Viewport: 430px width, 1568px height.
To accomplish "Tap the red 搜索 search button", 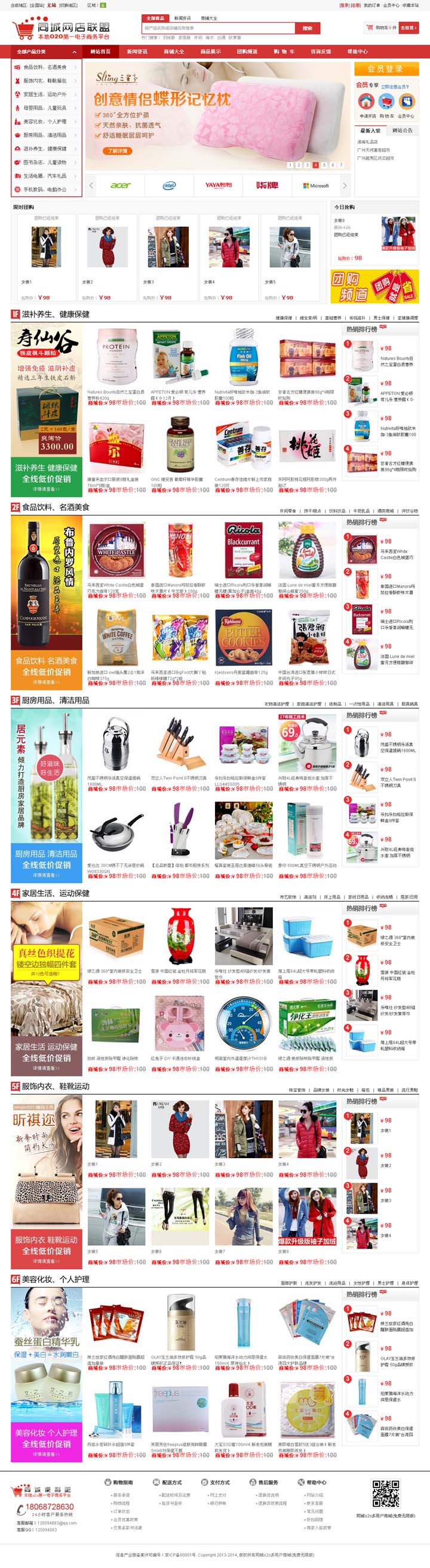I will (307, 28).
